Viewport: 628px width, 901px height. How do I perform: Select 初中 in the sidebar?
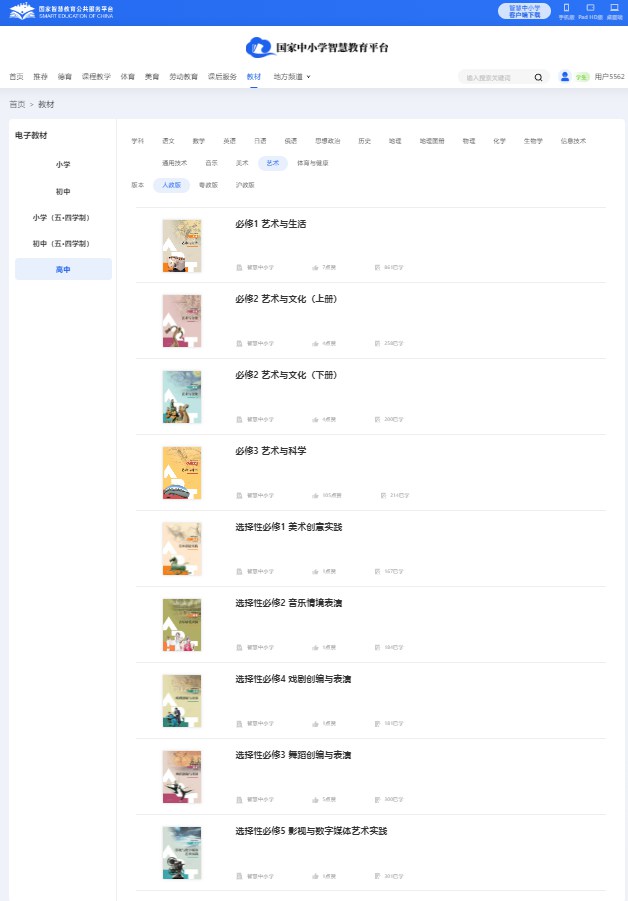click(x=63, y=191)
